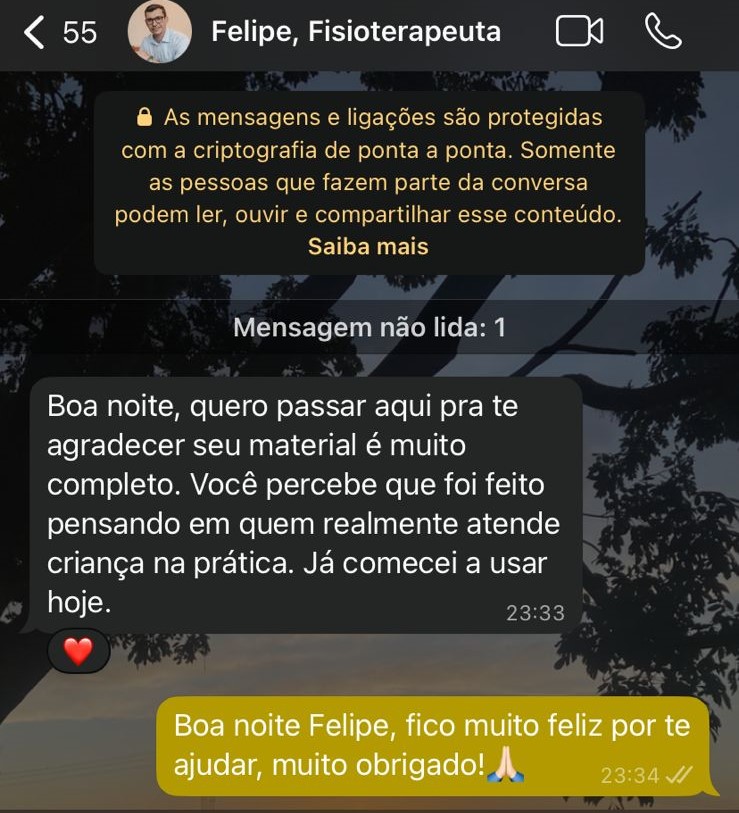Screen dimensions: 739x813
Task: Open Felipe's profile photo
Action: coord(160,32)
